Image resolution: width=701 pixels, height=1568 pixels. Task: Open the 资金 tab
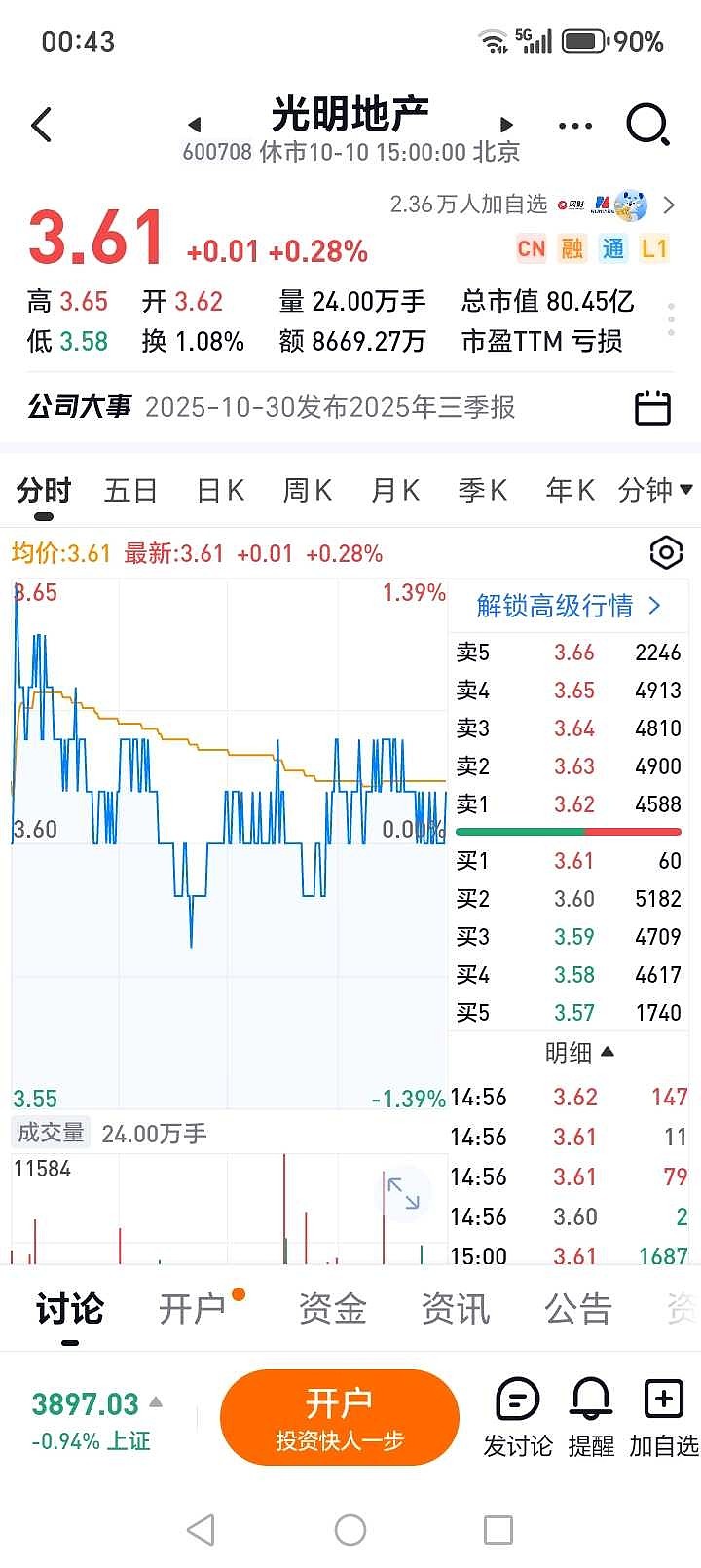click(x=332, y=1308)
